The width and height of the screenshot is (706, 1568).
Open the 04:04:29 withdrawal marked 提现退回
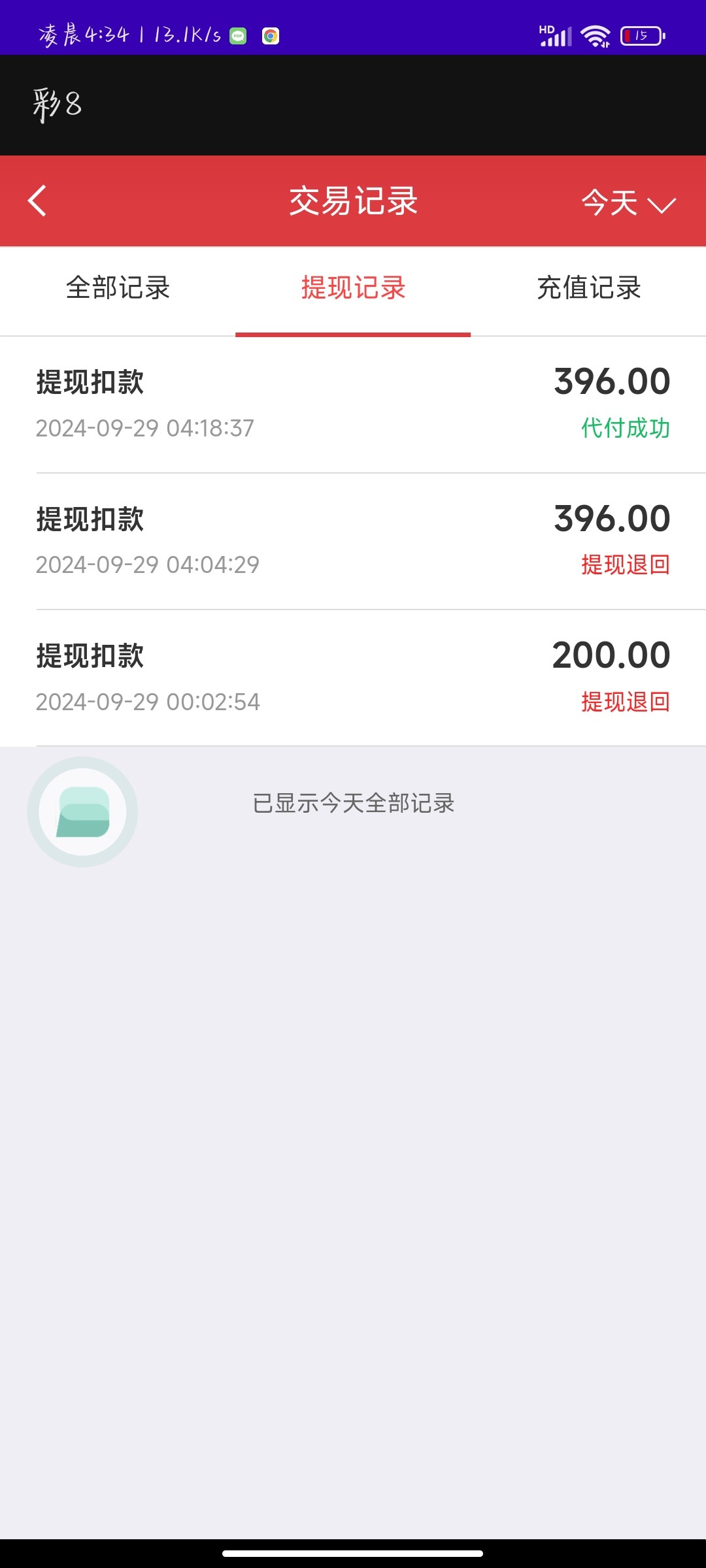point(353,542)
